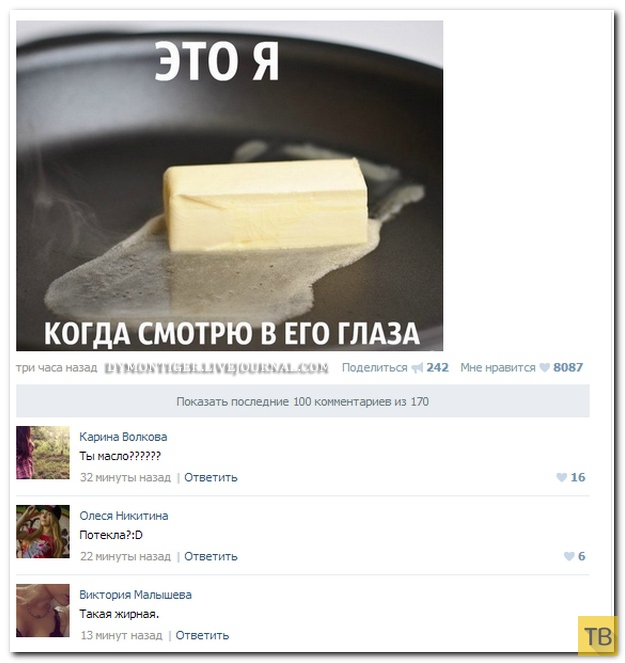Share the post via Поделиться
This screenshot has width=625, height=663.
(375, 368)
